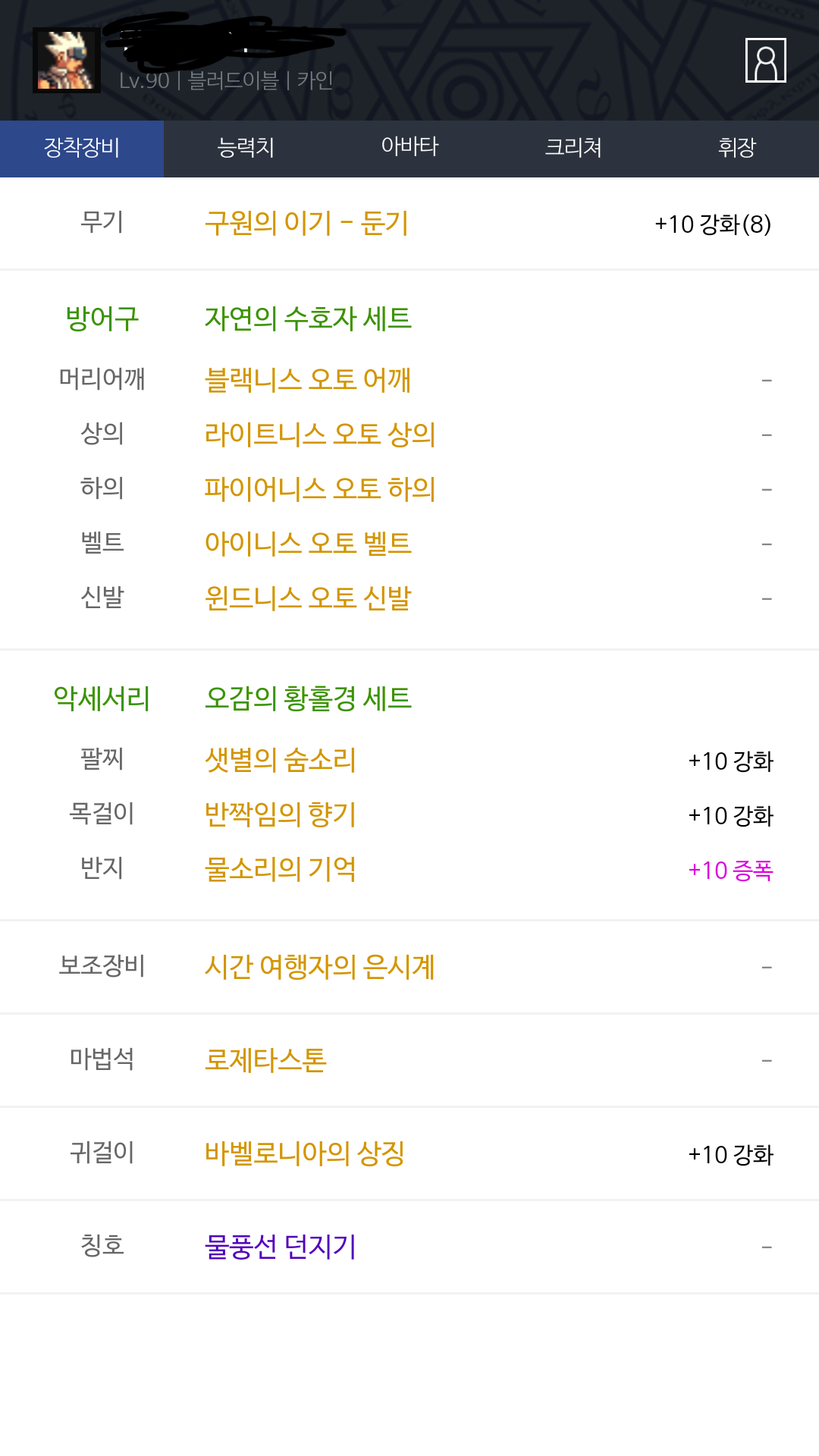Open bracelet 샛별의 숨소리
Viewport: 819px width, 1456px height.
tap(281, 760)
